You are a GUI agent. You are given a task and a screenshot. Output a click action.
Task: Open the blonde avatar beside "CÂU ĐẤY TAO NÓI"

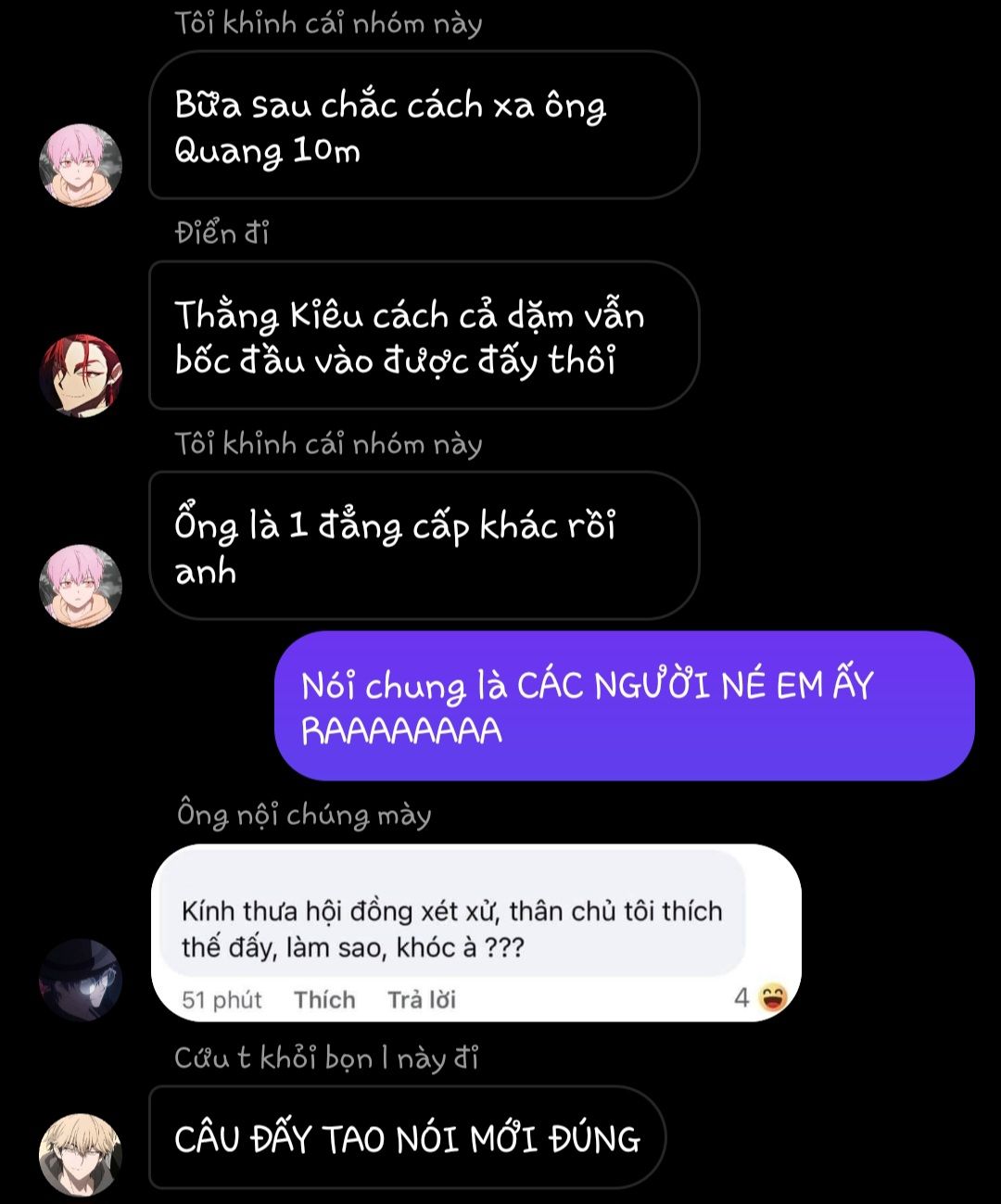[x=81, y=1154]
